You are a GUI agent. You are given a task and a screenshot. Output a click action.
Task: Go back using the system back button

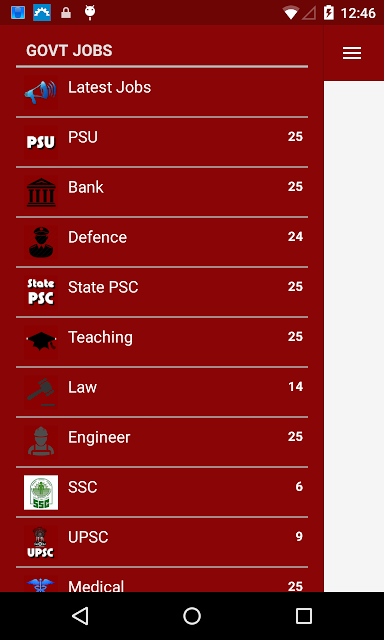[x=80, y=616]
